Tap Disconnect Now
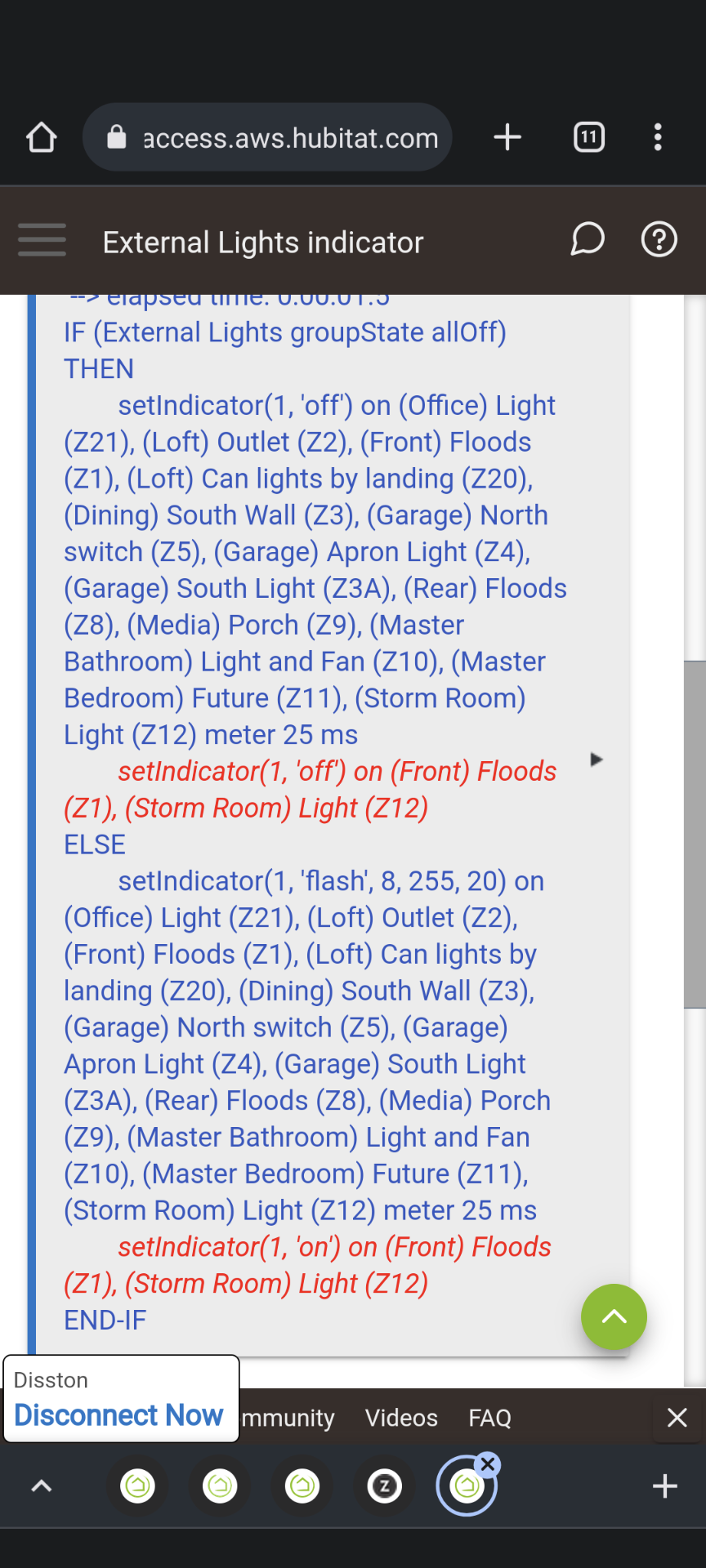This screenshot has width=706, height=1568. pos(118,1414)
